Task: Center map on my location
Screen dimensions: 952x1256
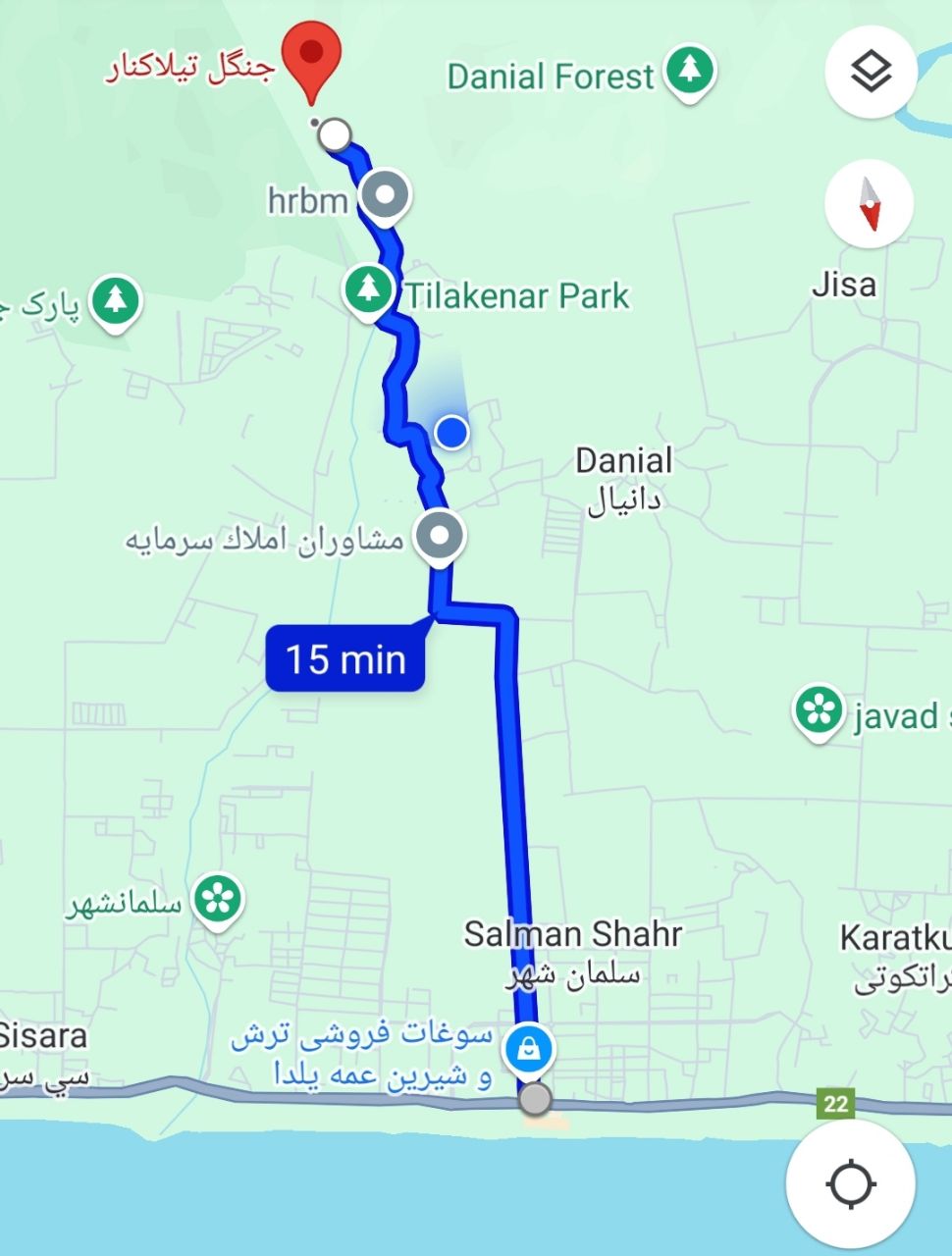Action: [x=850, y=1183]
